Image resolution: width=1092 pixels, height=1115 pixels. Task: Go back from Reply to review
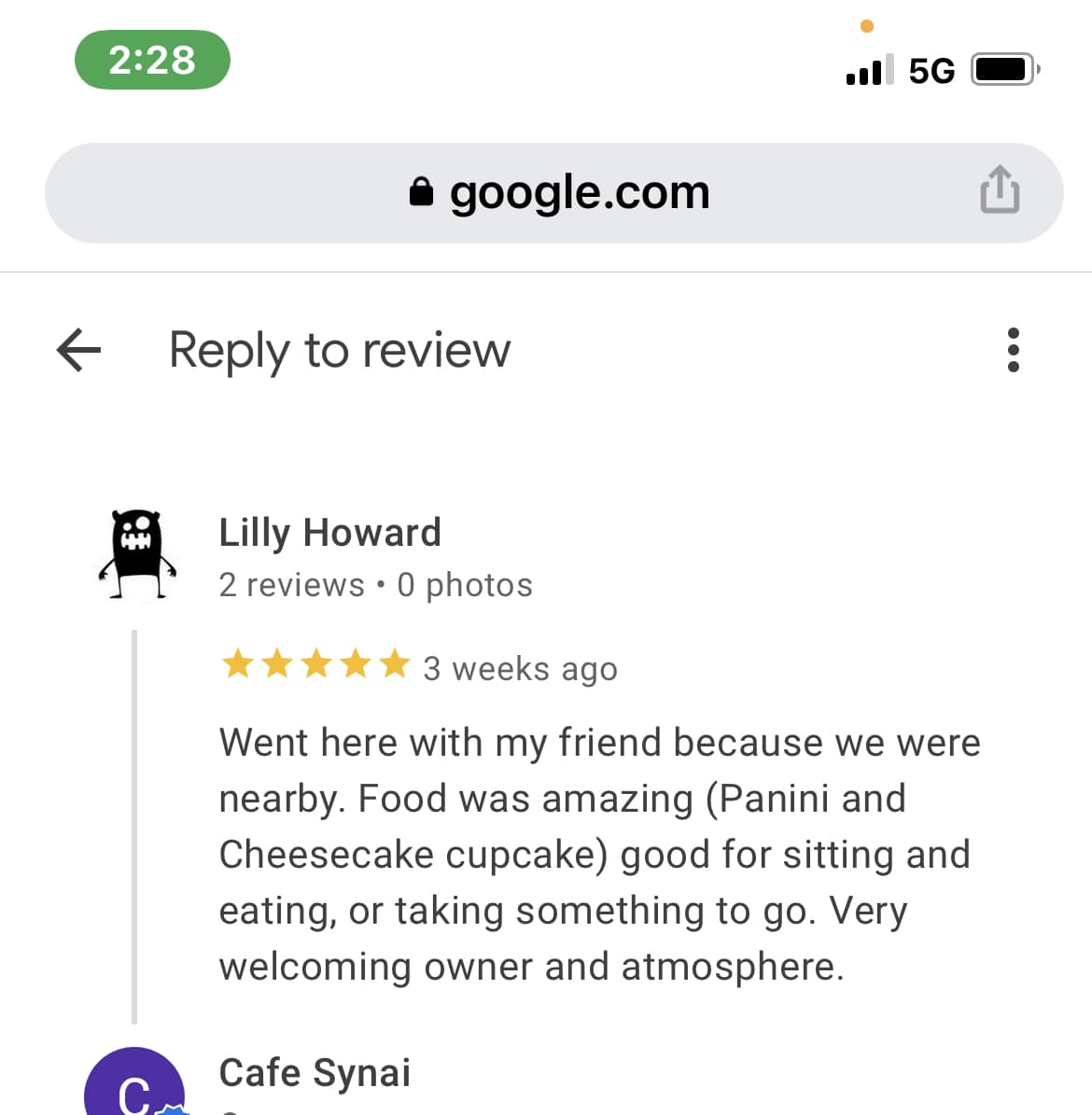point(78,350)
